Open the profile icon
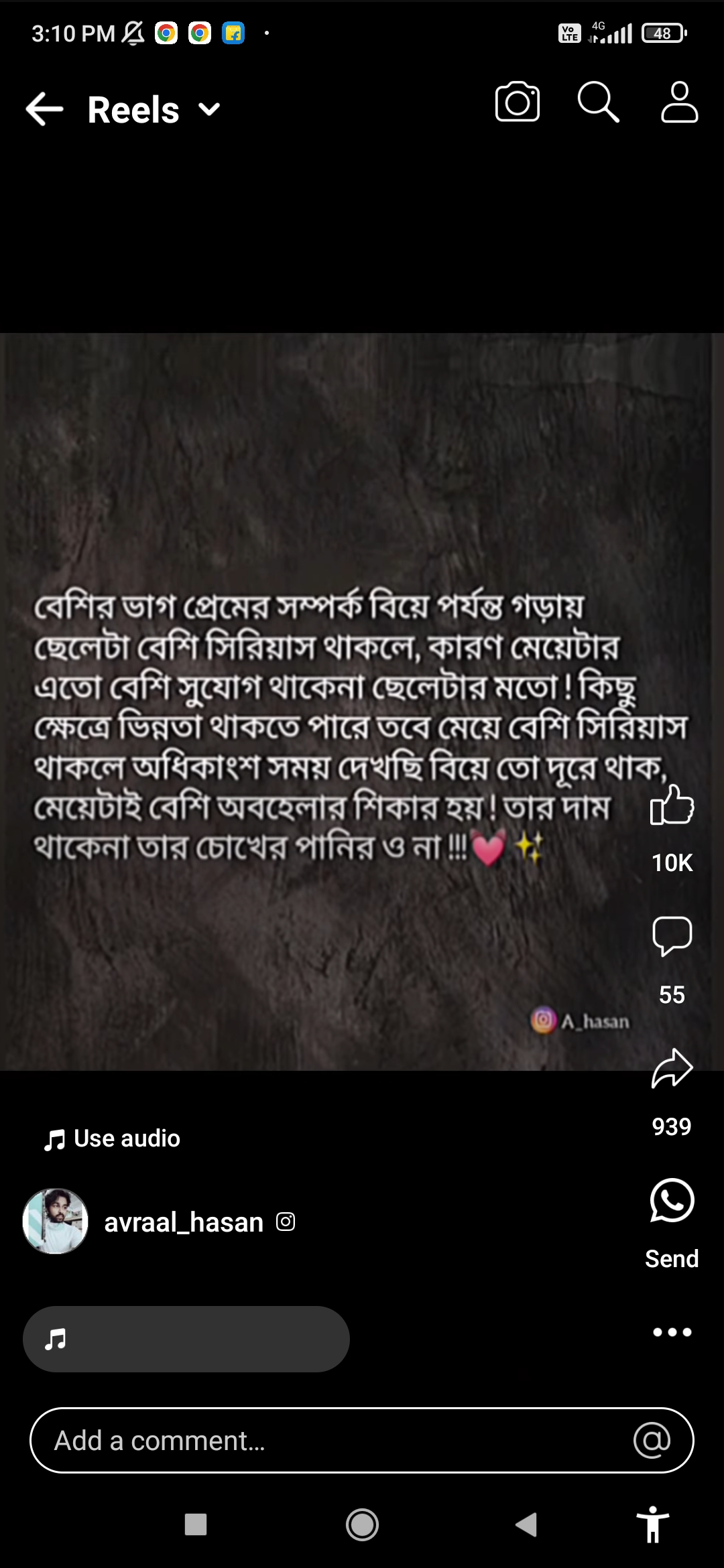724x1568 pixels. click(679, 103)
